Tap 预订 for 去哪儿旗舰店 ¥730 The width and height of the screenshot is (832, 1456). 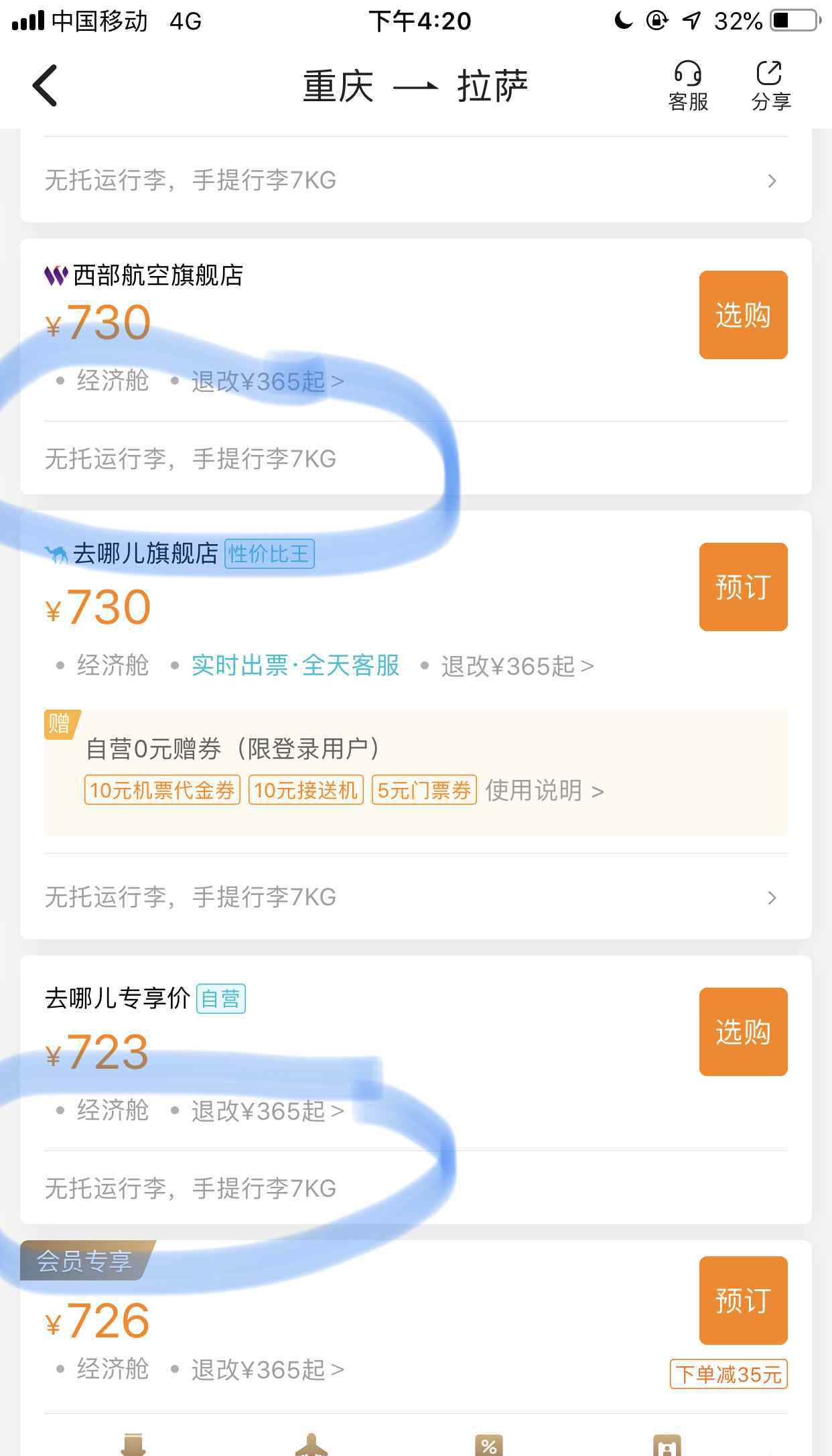tap(743, 587)
